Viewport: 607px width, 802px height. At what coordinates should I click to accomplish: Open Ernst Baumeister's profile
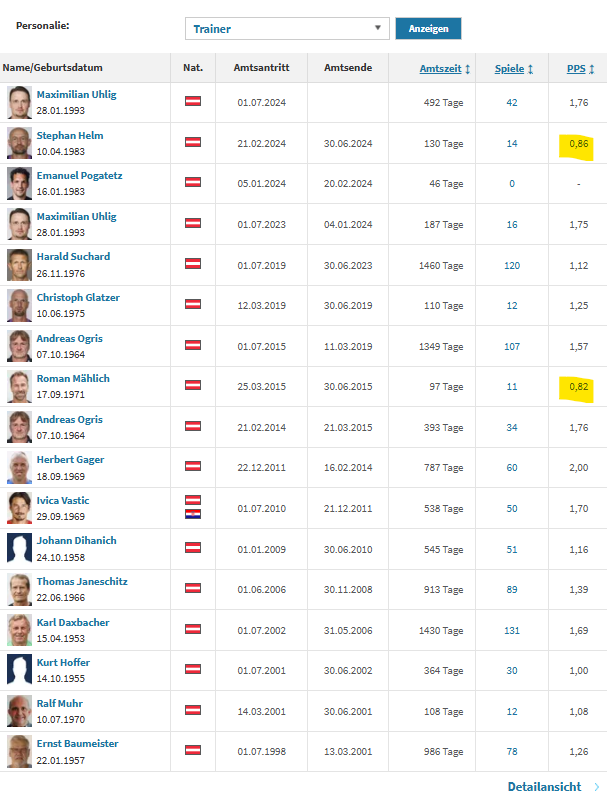coord(78,743)
